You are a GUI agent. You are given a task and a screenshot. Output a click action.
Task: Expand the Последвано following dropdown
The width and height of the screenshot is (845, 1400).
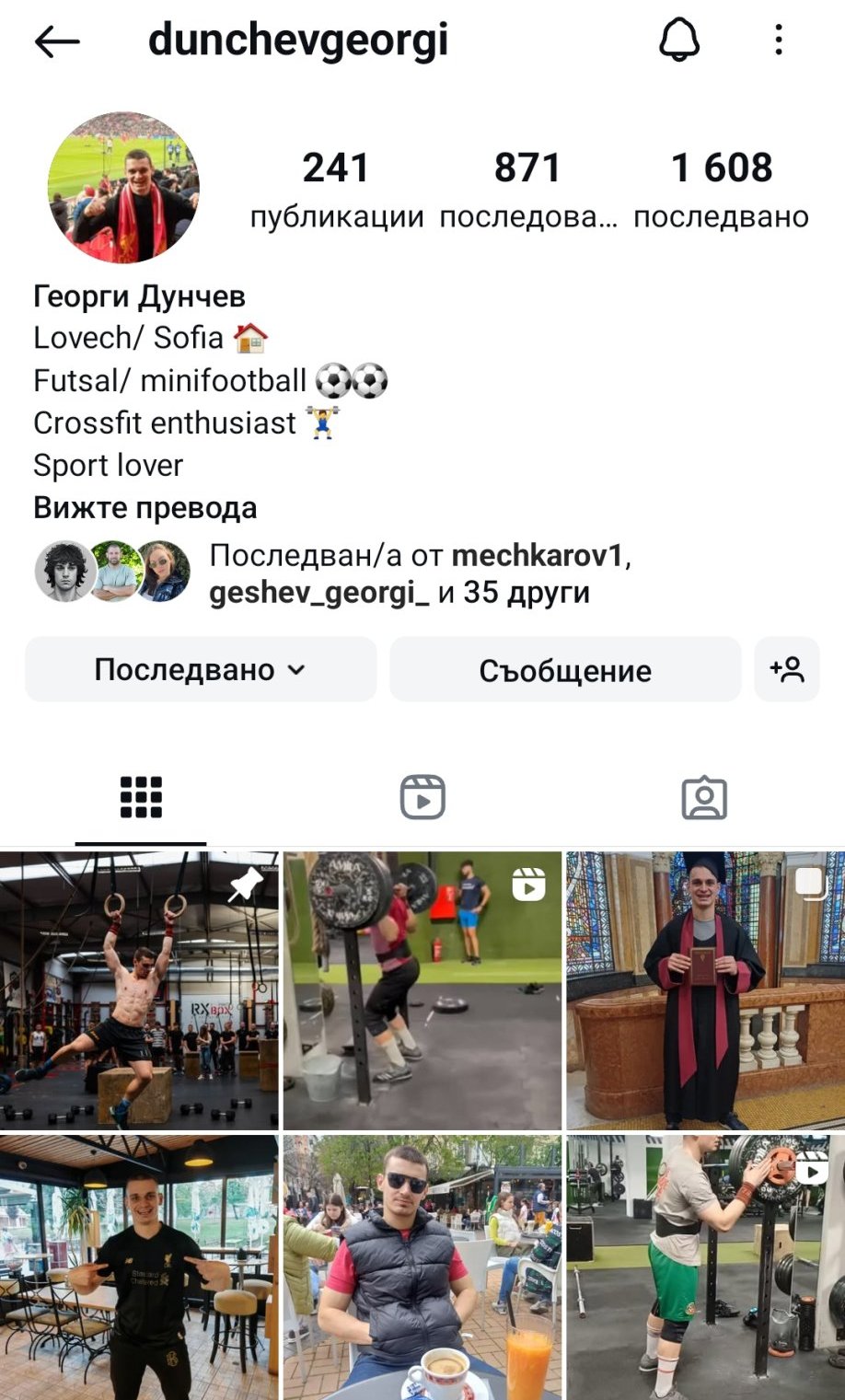pyautogui.click(x=201, y=670)
